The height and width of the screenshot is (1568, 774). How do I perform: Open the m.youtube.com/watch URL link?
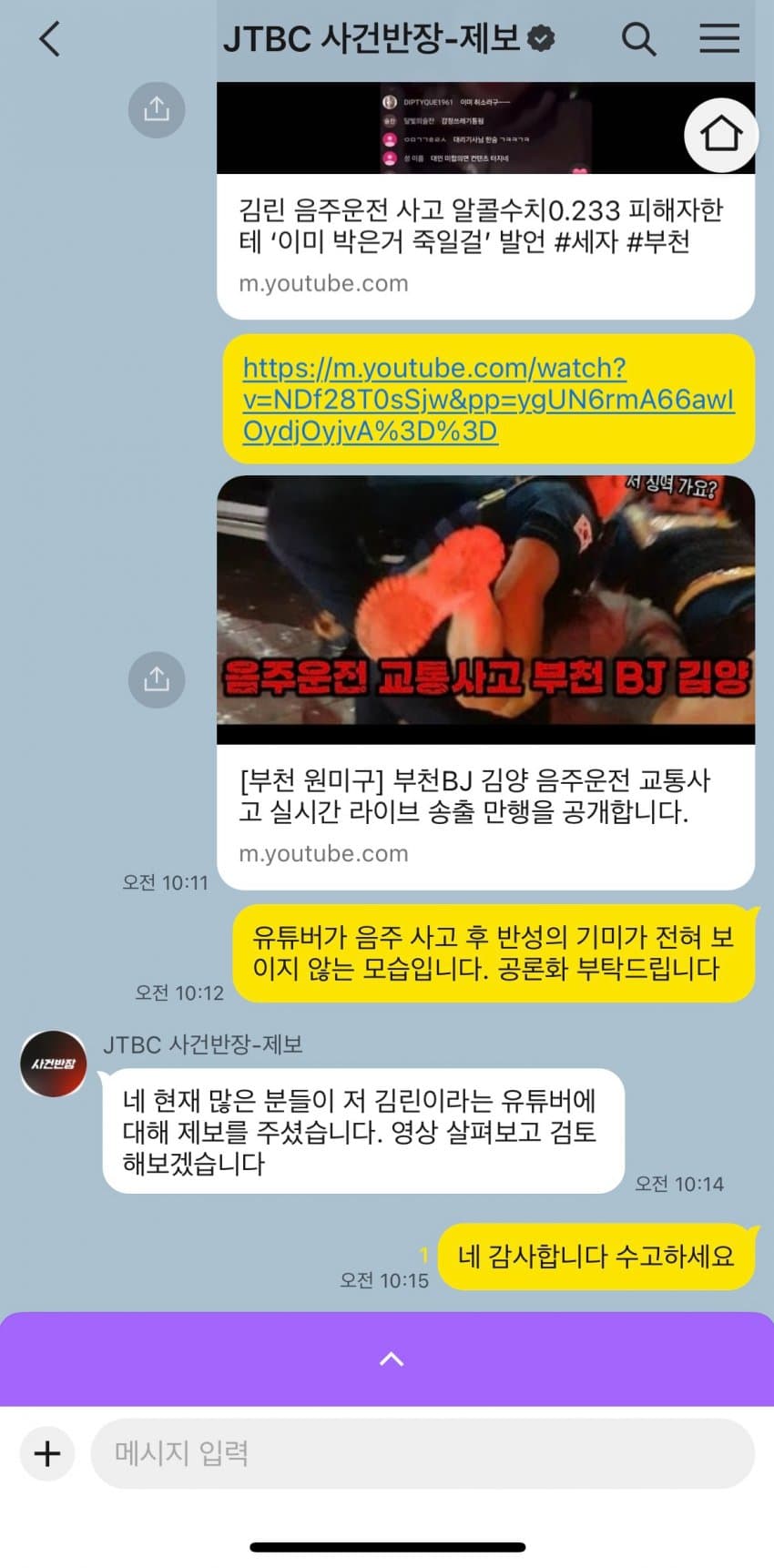coord(487,399)
